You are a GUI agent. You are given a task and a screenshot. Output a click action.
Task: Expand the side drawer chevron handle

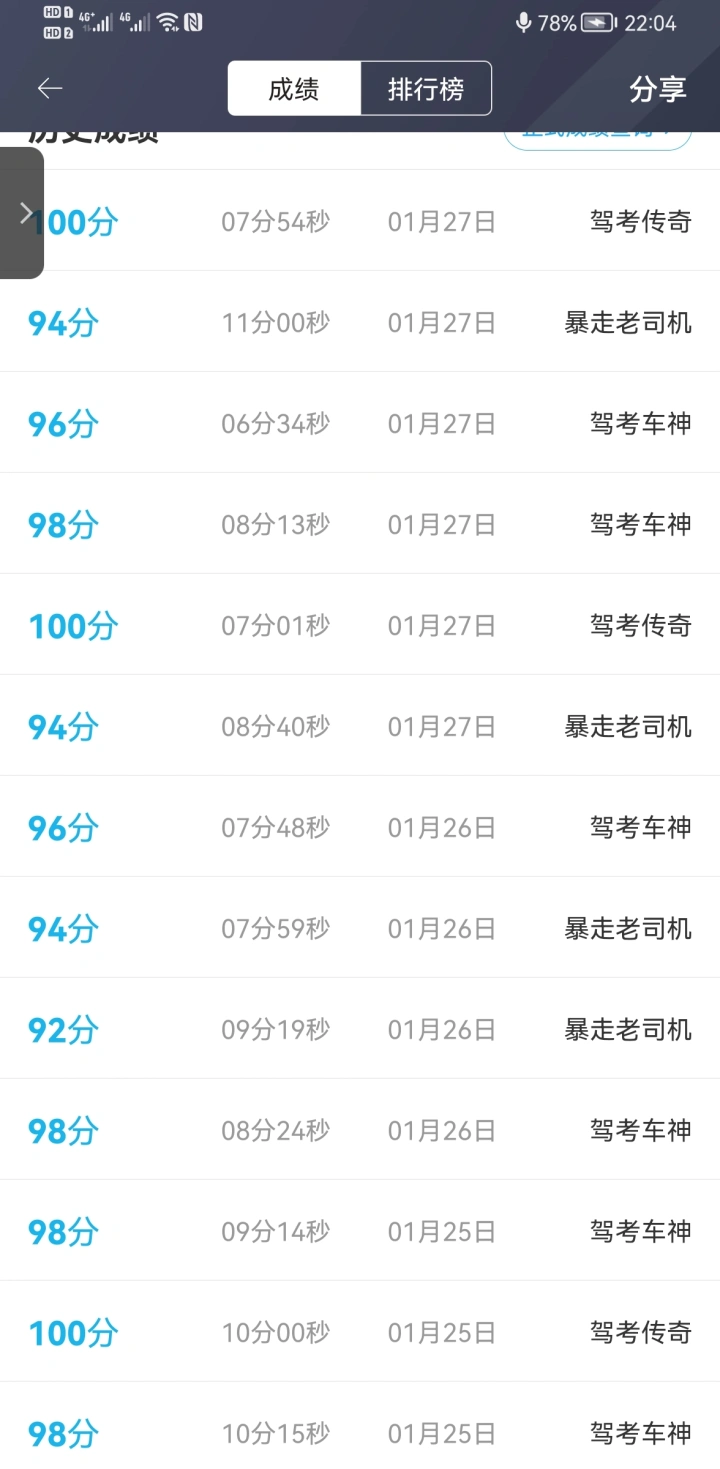(x=22, y=213)
